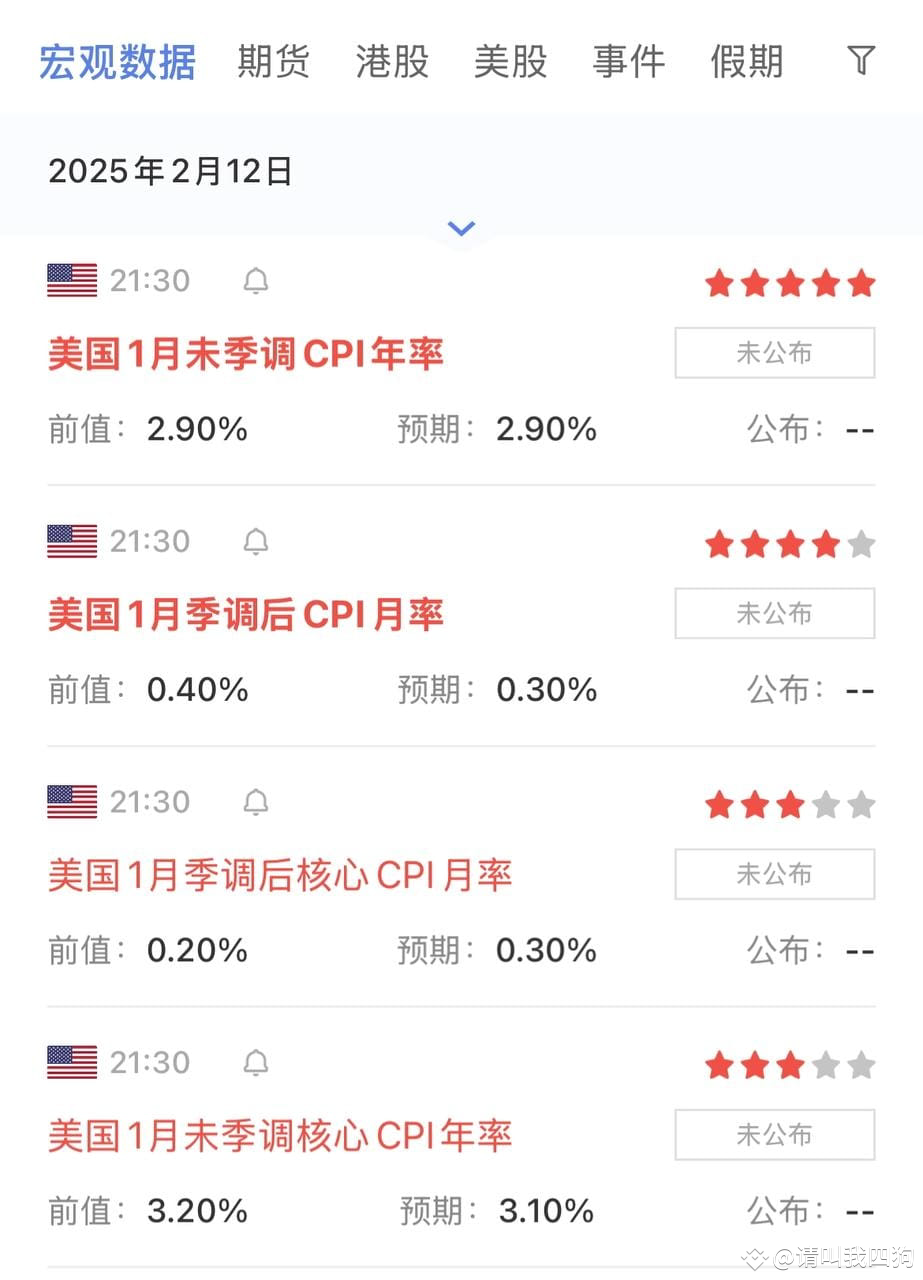Click the 未公布 button of the first event
The width and height of the screenshot is (923, 1280).
(x=775, y=352)
